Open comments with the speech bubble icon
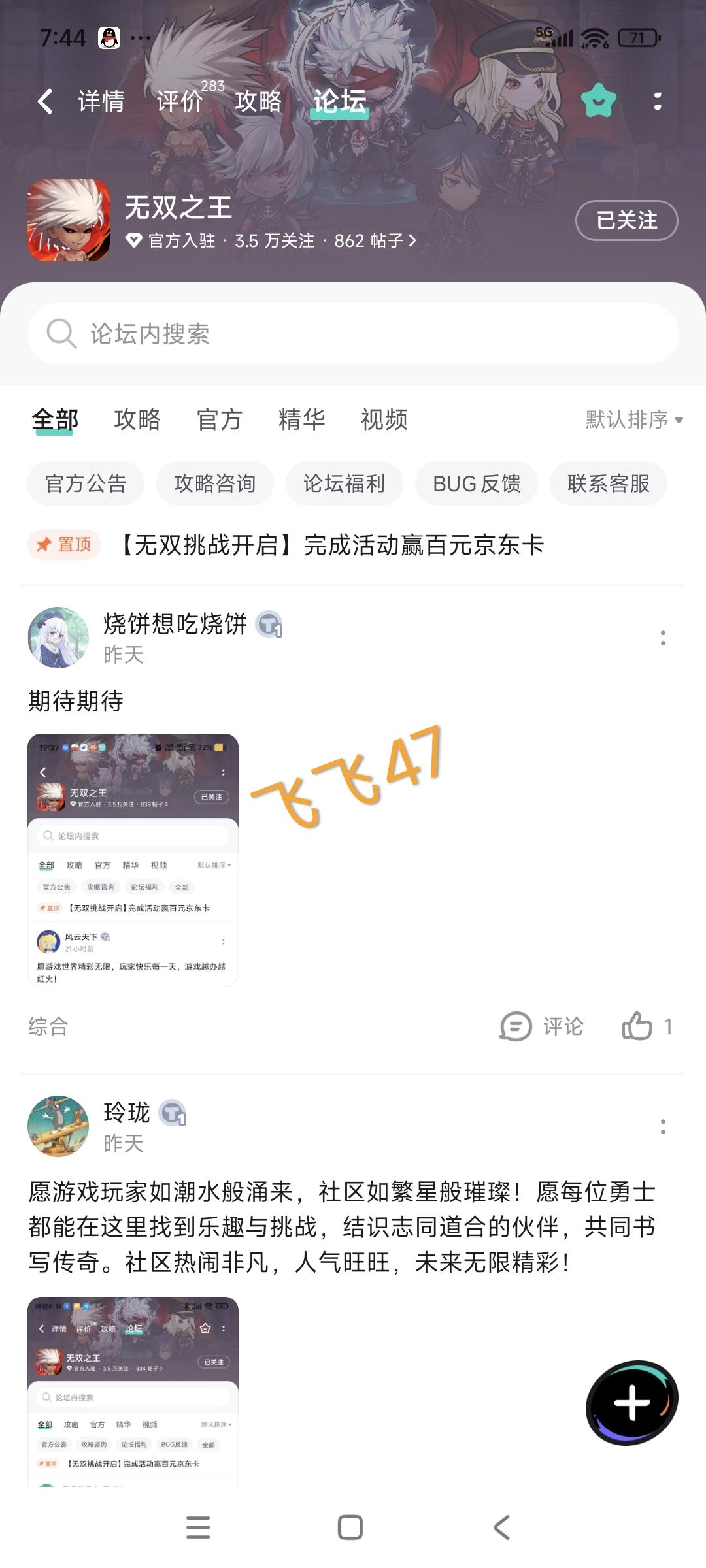Screen dimensions: 706x1568 pos(516,1026)
